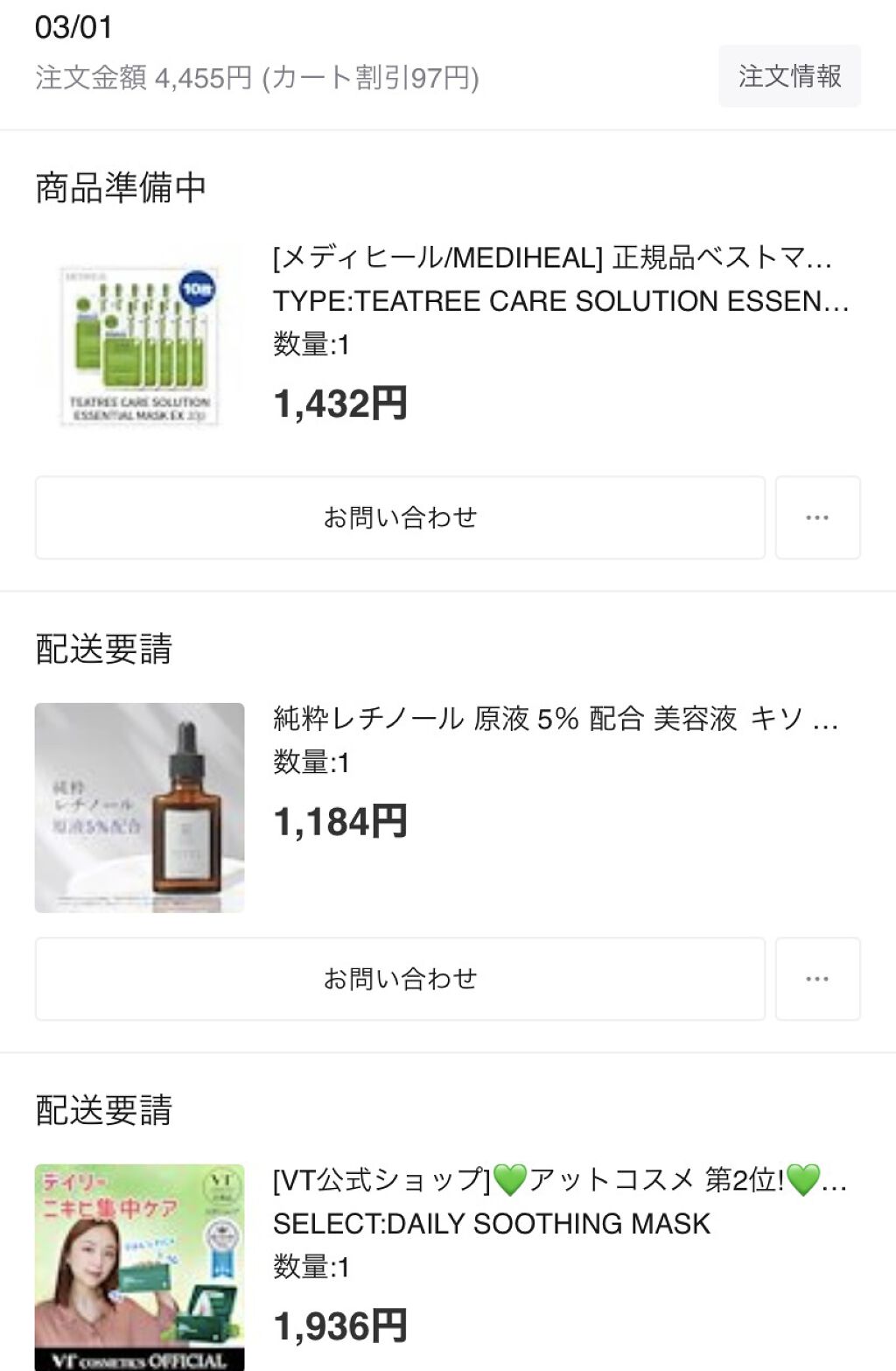The width and height of the screenshot is (896, 1371).
Task: Open the more options icon for retinol serum
Action: [x=817, y=979]
